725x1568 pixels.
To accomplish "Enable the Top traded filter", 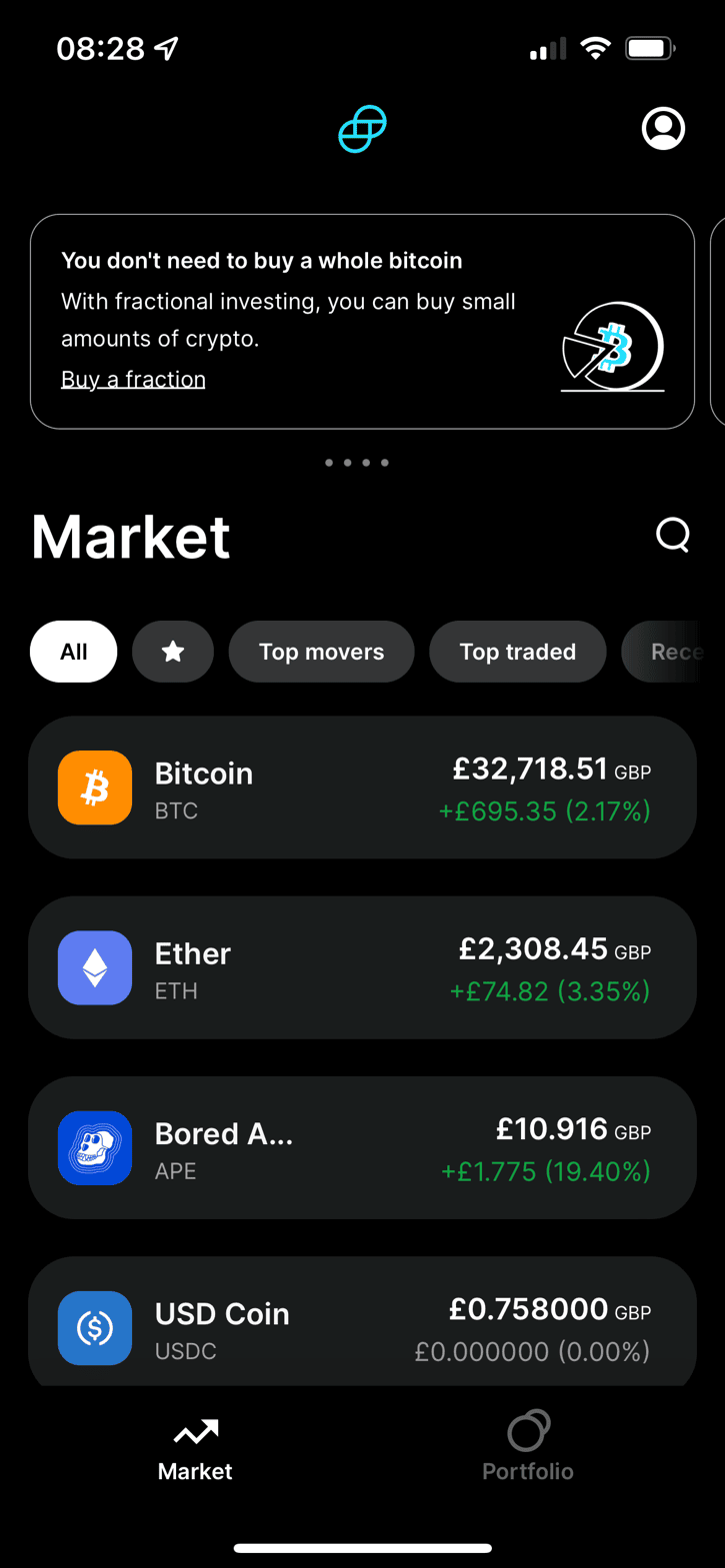I will pyautogui.click(x=517, y=652).
